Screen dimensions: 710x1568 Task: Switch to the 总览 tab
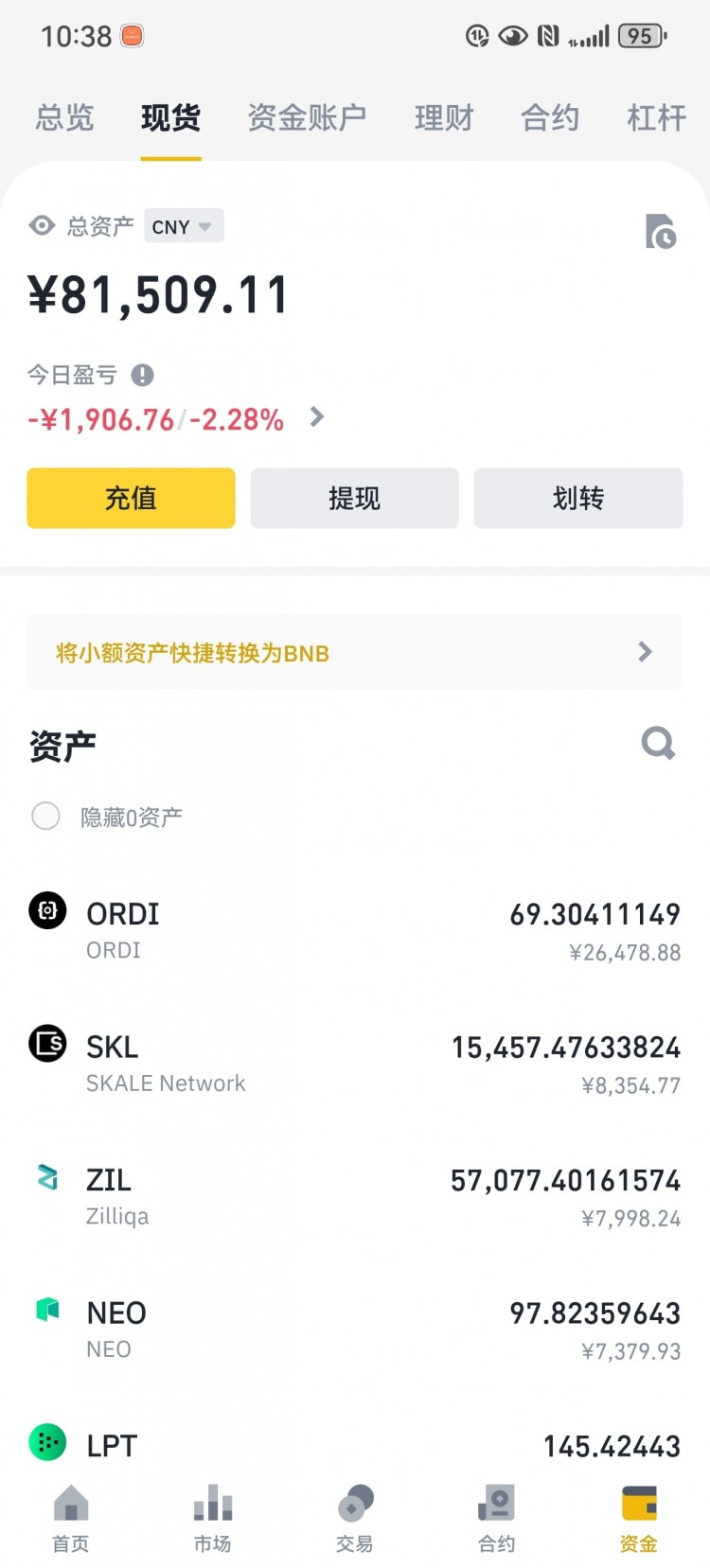tap(65, 118)
